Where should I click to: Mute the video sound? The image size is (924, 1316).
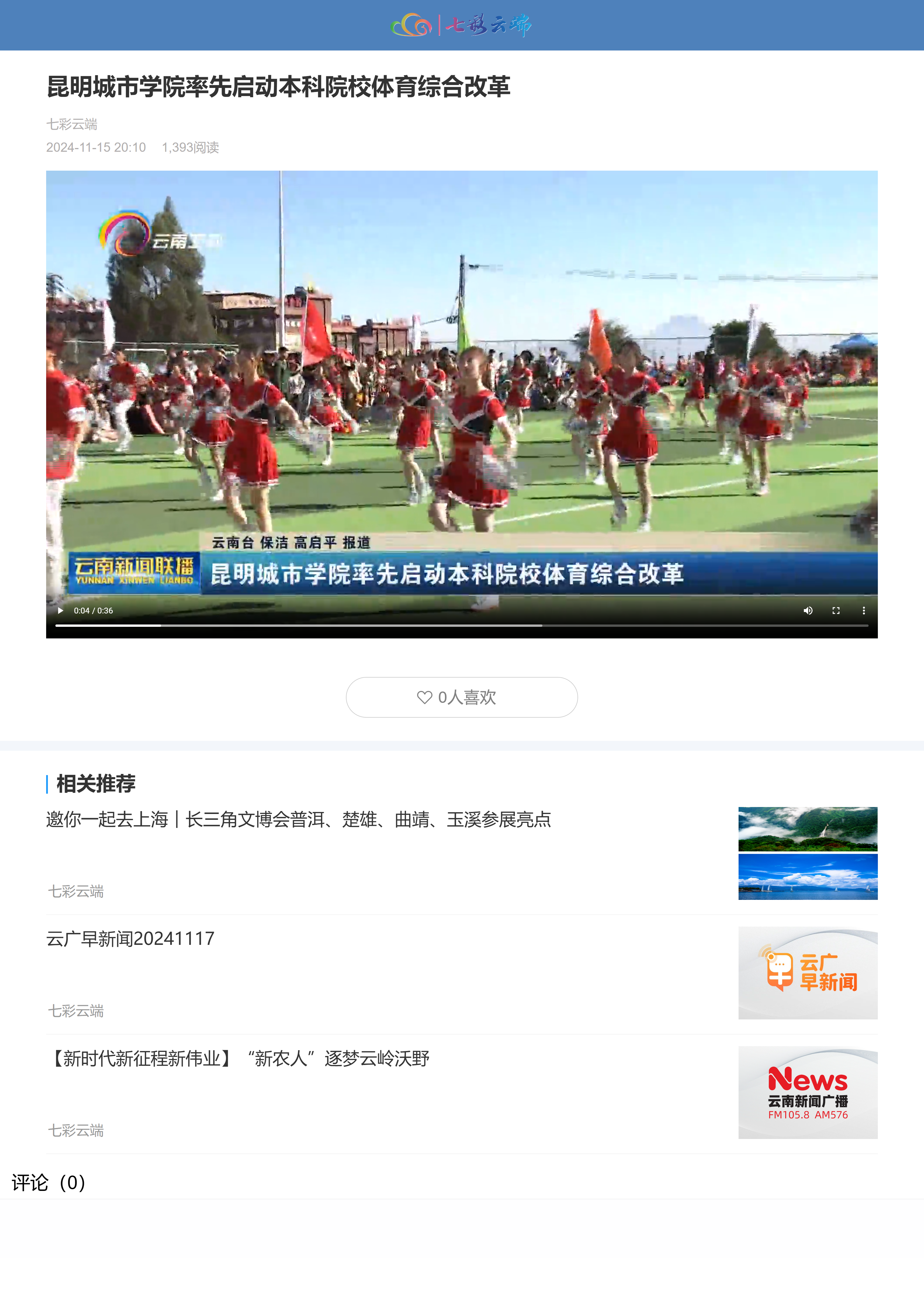pyautogui.click(x=808, y=611)
